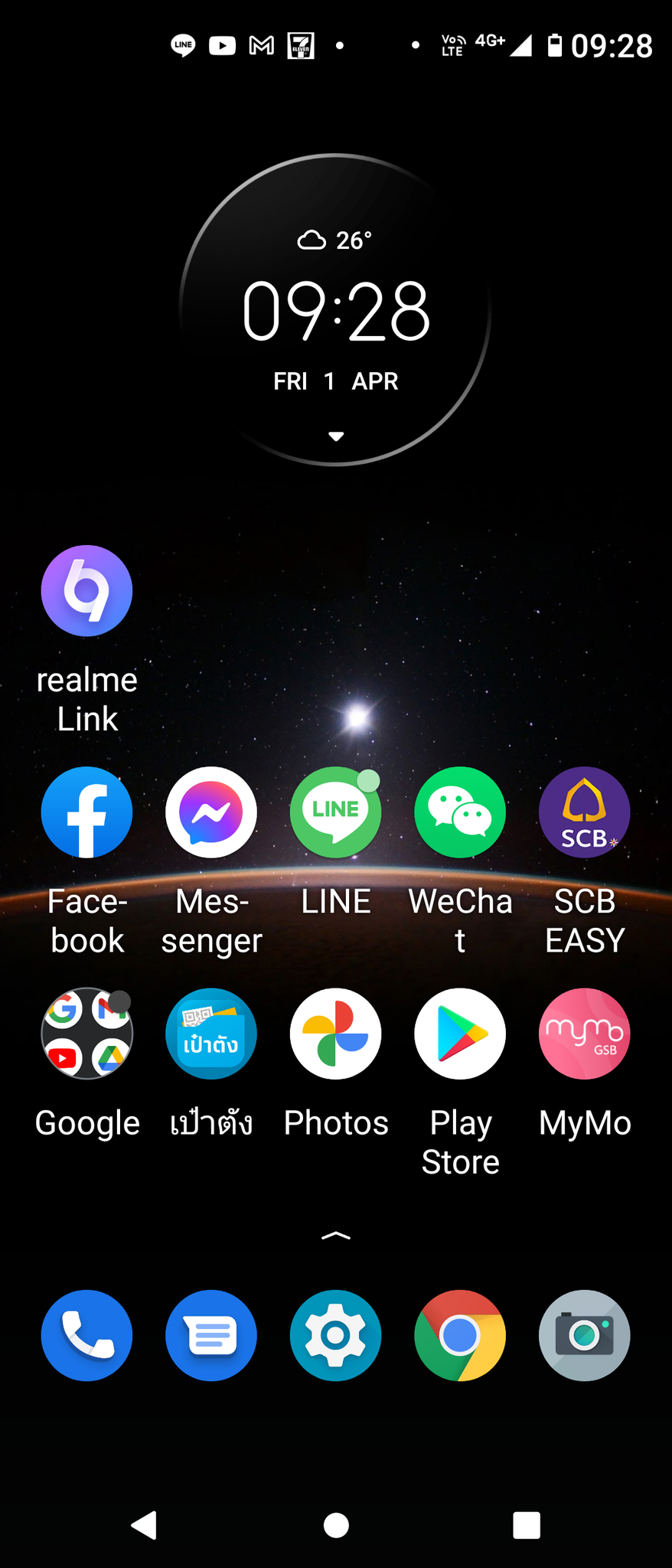The width and height of the screenshot is (672, 1568).
Task: Launch the เป๋าตัง wallet app
Action: point(211,1034)
